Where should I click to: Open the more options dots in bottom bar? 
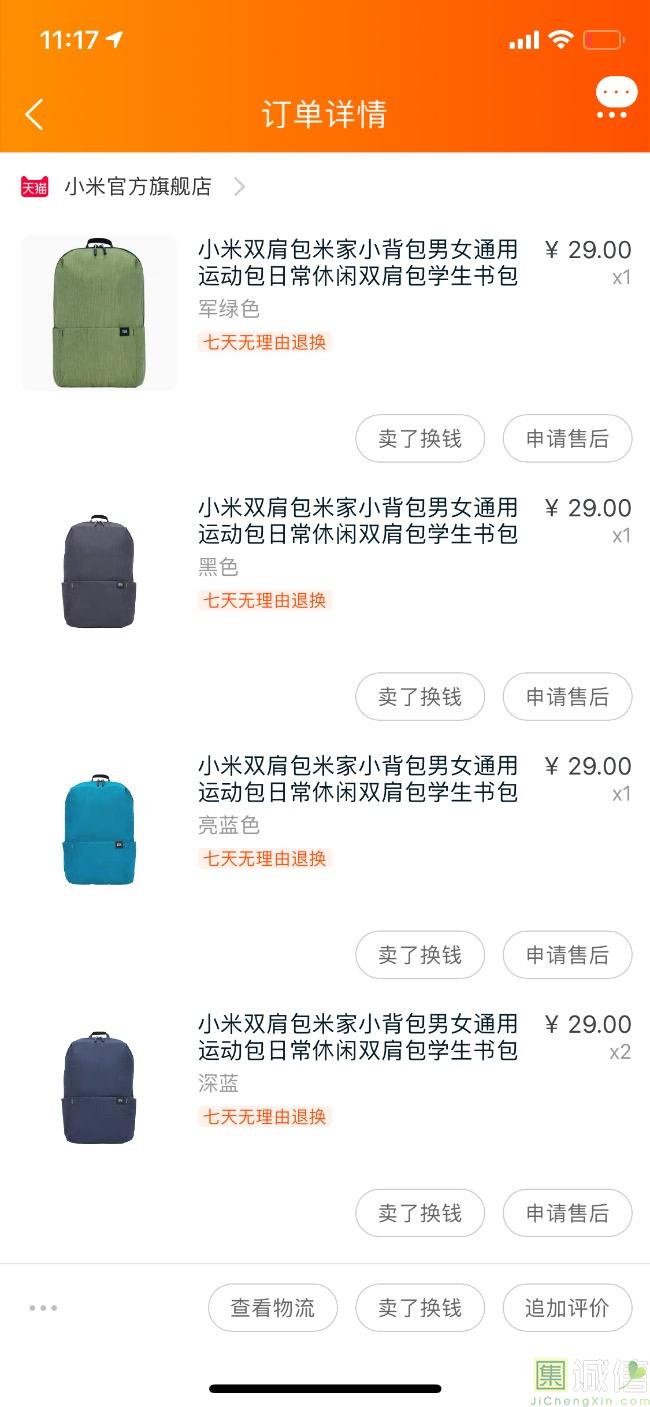[43, 1308]
